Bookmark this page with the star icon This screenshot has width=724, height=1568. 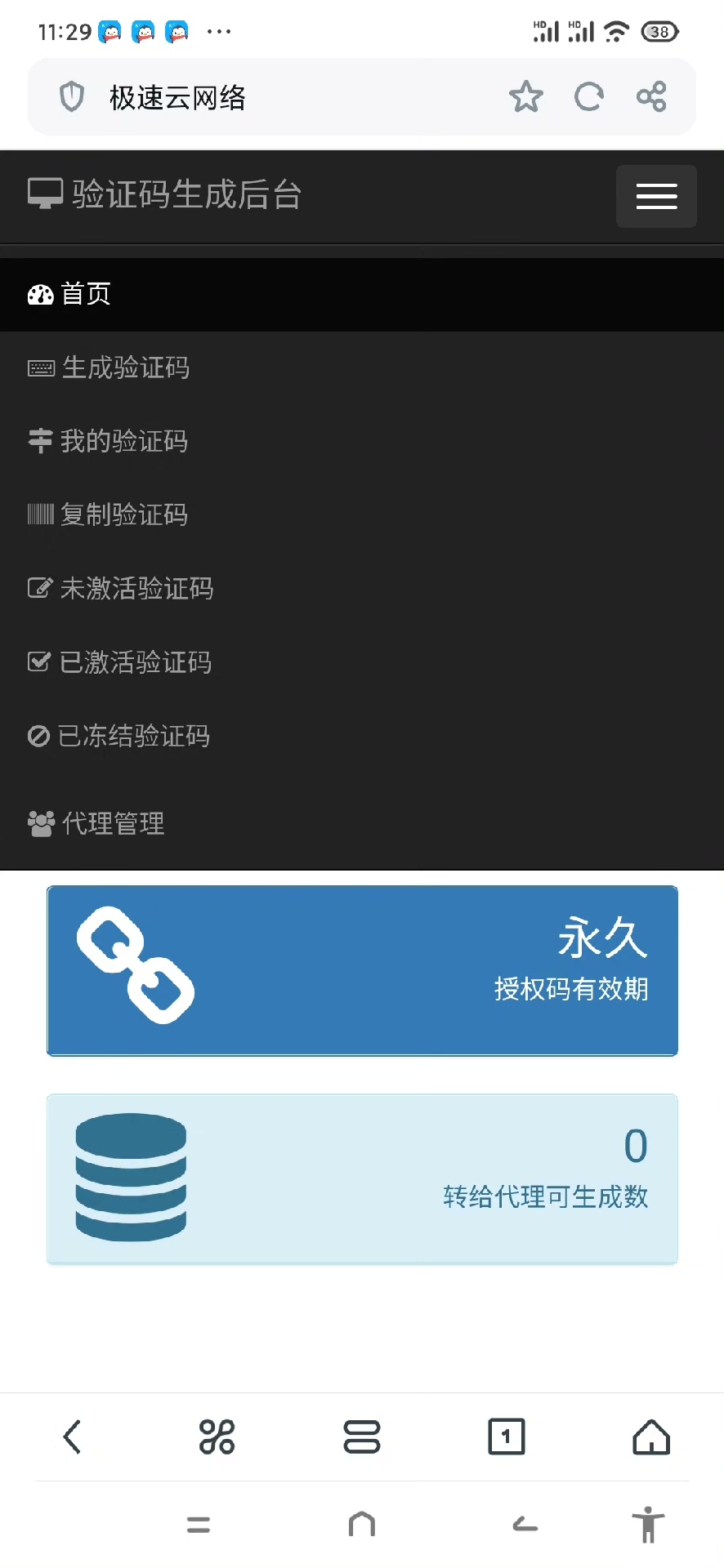click(525, 97)
